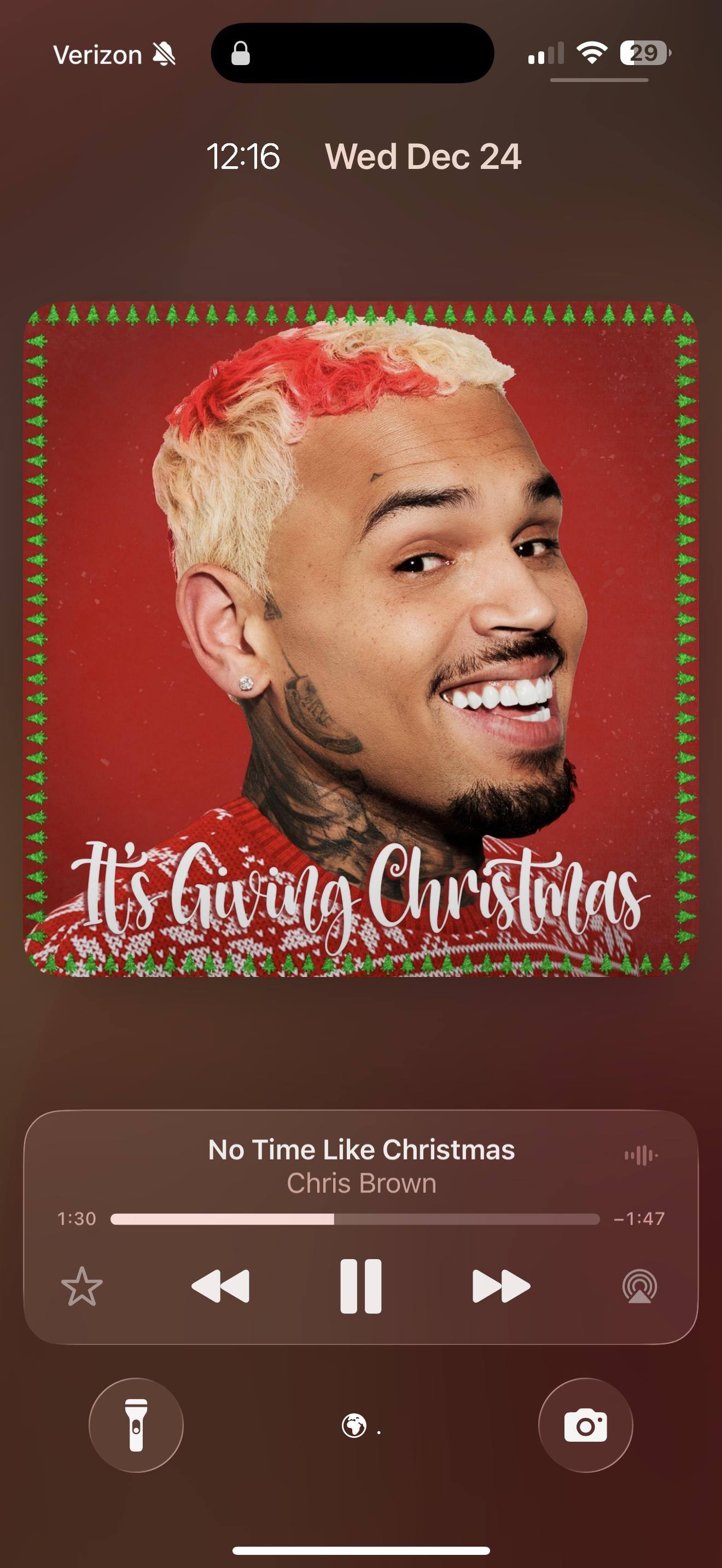The image size is (722, 1568).
Task: Open No Time Like Christmas in the music app
Action: click(x=360, y=1150)
